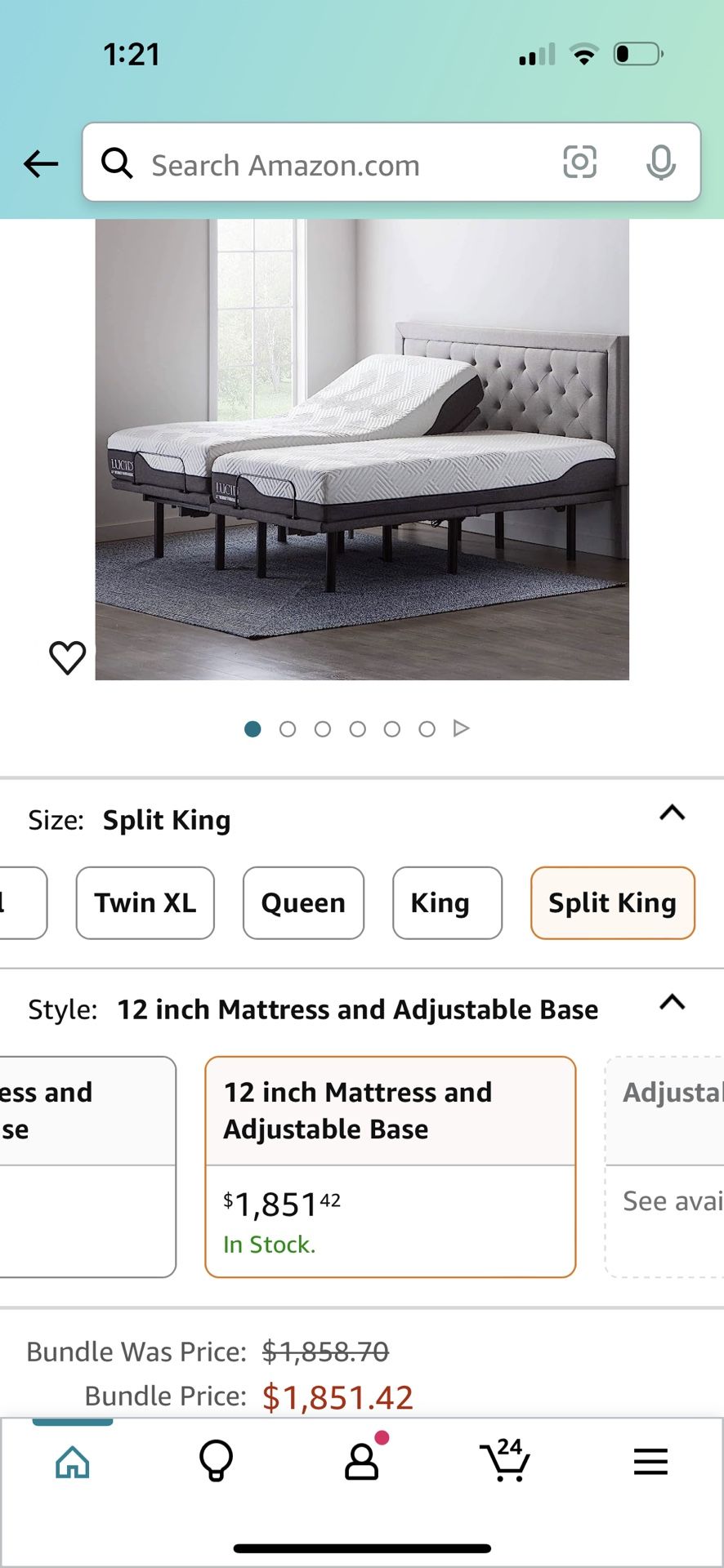Add the item to favorites with the heart

[68, 657]
